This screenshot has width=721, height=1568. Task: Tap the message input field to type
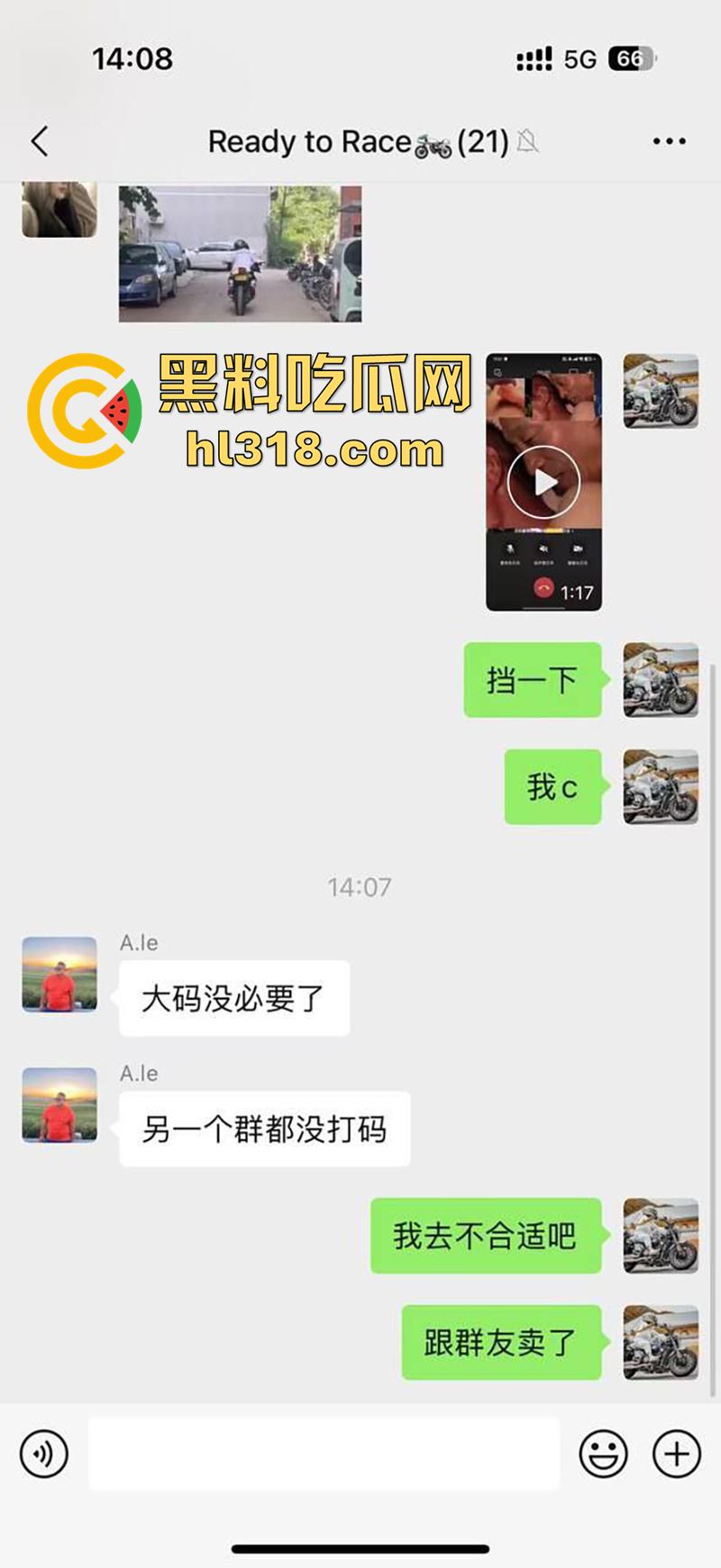point(324,1454)
